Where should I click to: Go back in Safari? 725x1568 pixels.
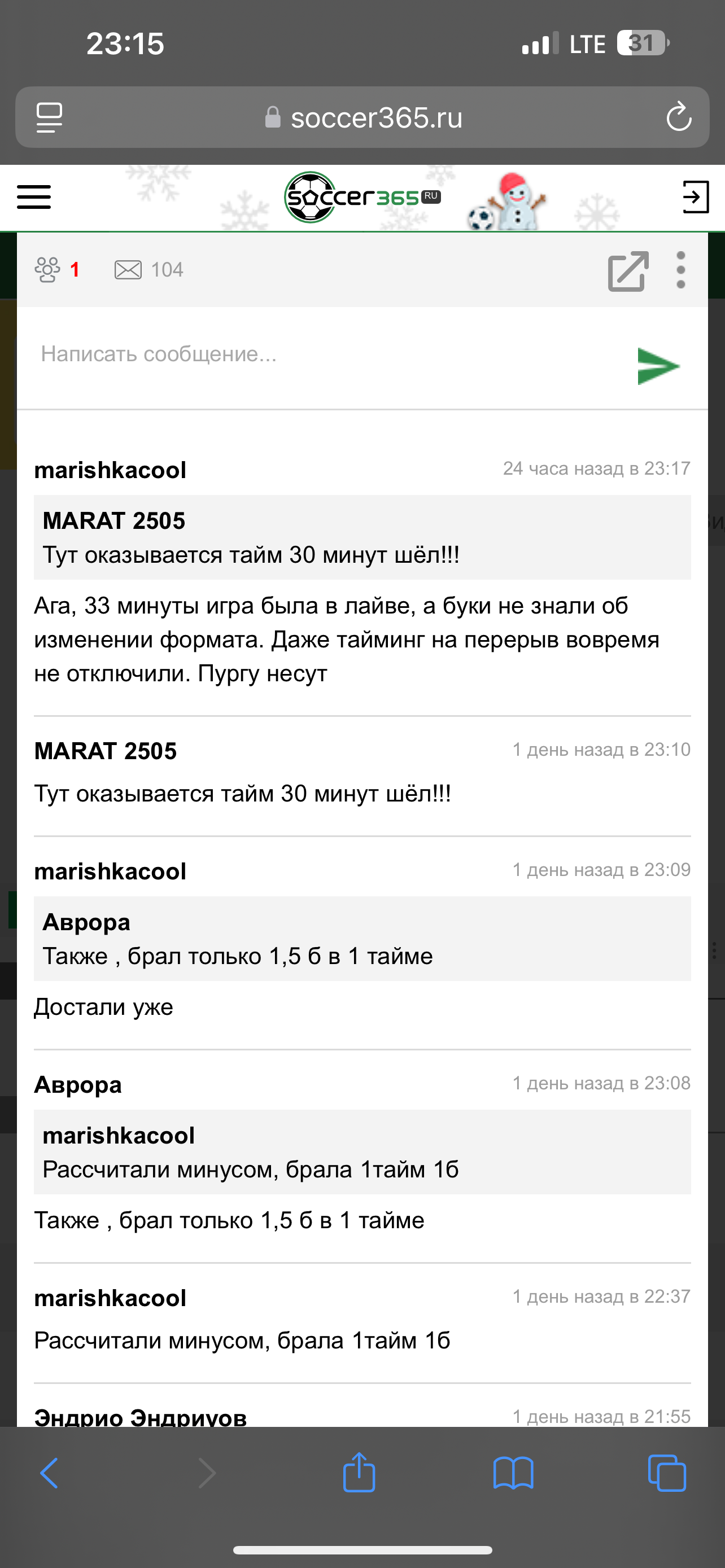click(x=49, y=1473)
